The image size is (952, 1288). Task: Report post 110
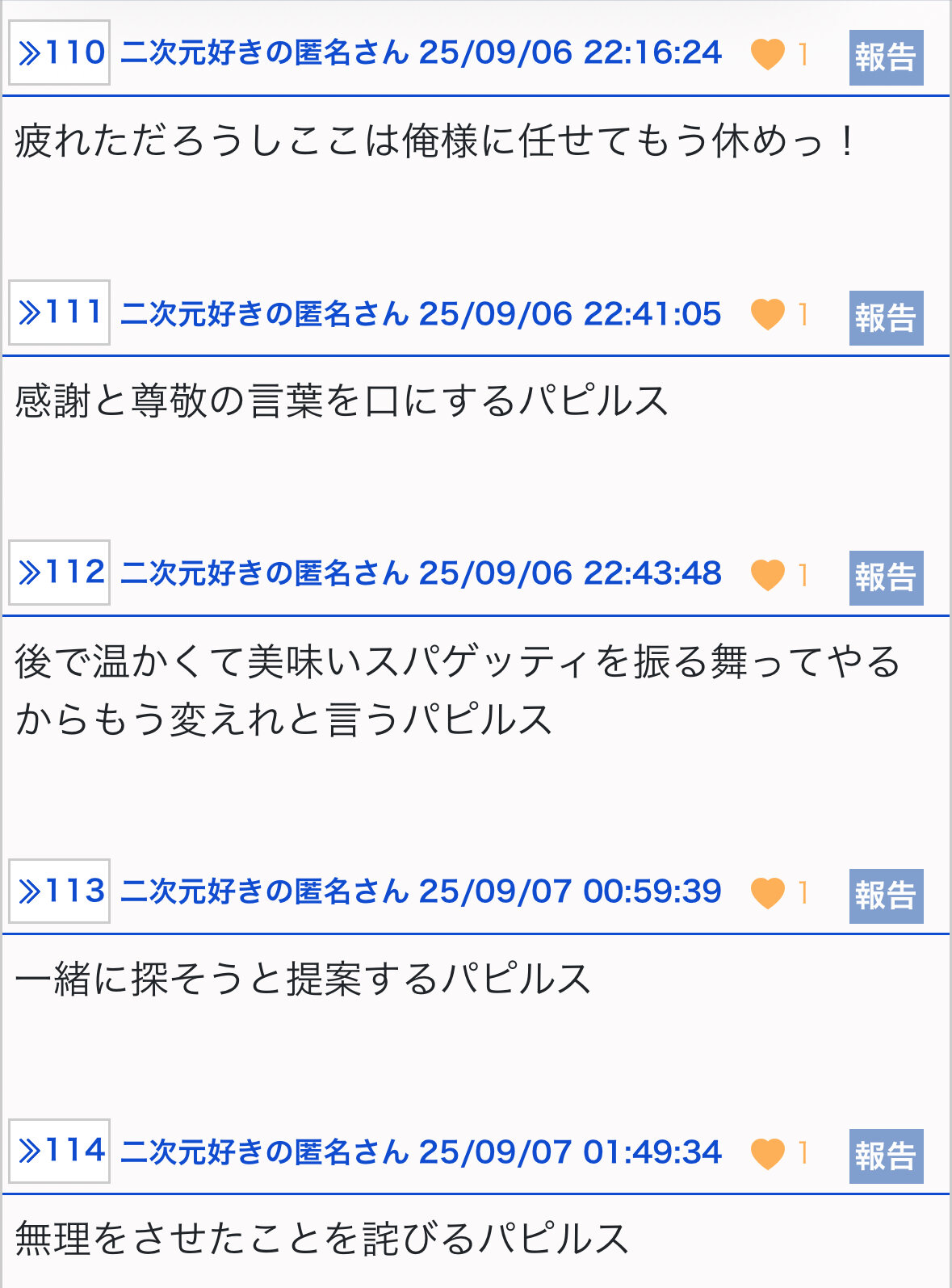point(886,57)
